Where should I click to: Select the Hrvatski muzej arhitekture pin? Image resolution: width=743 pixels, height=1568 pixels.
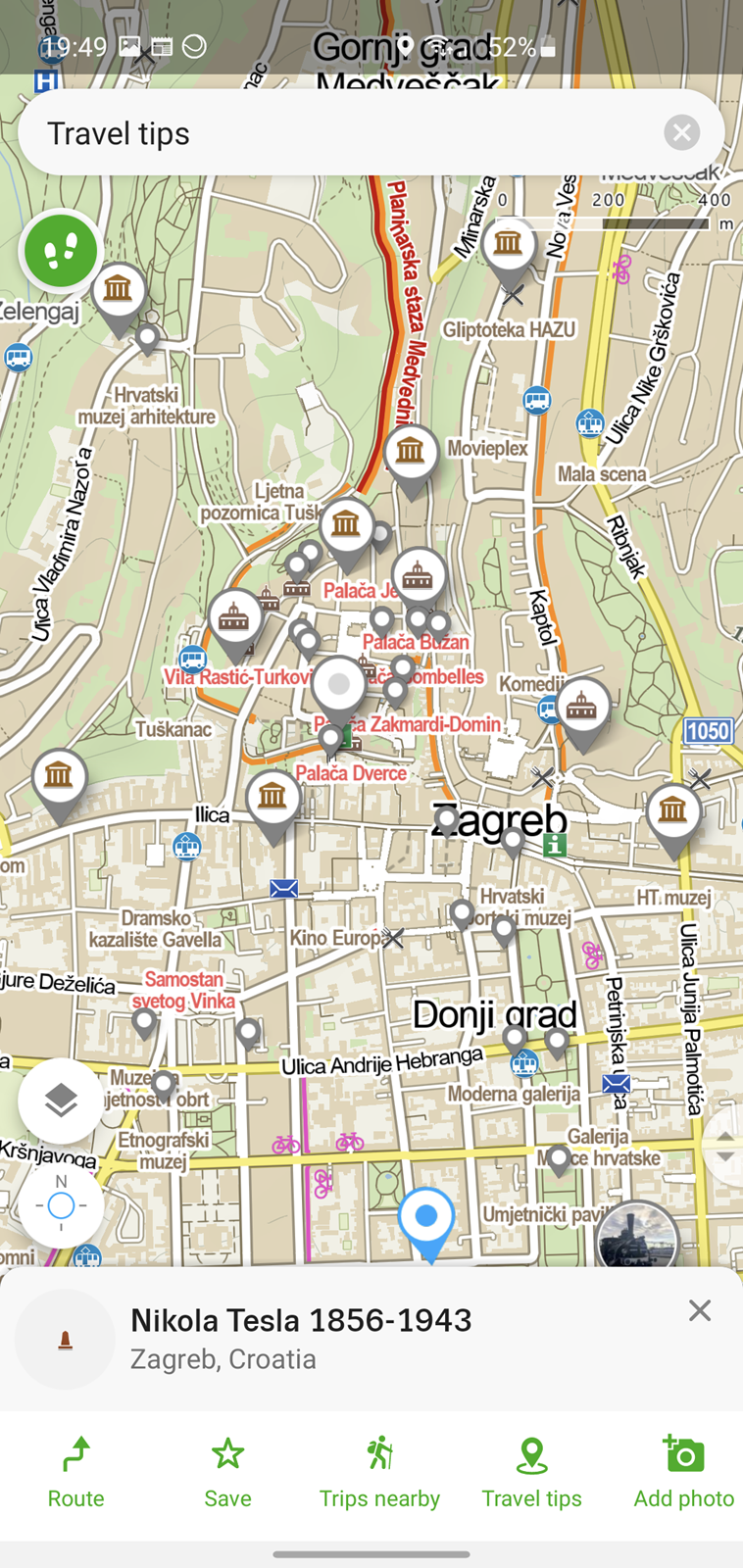point(119,294)
